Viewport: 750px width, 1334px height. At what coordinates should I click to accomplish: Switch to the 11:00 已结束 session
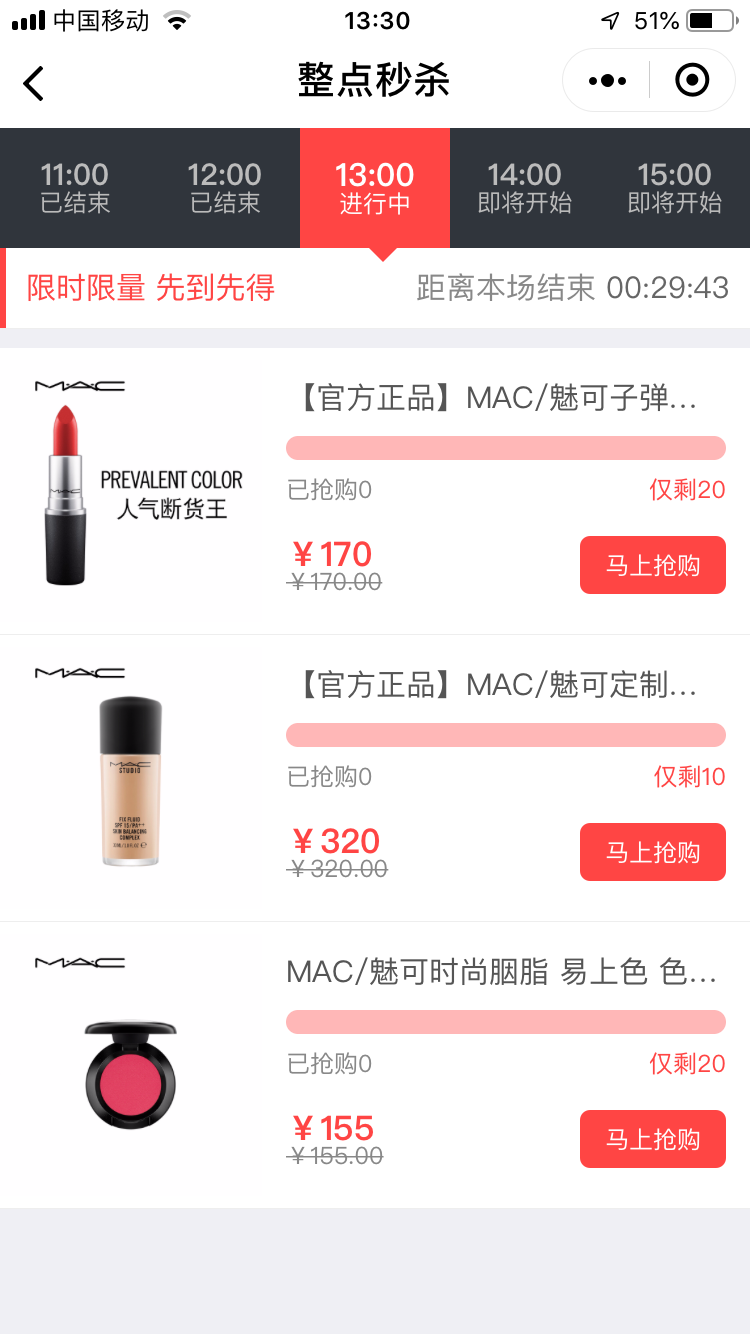click(x=75, y=188)
